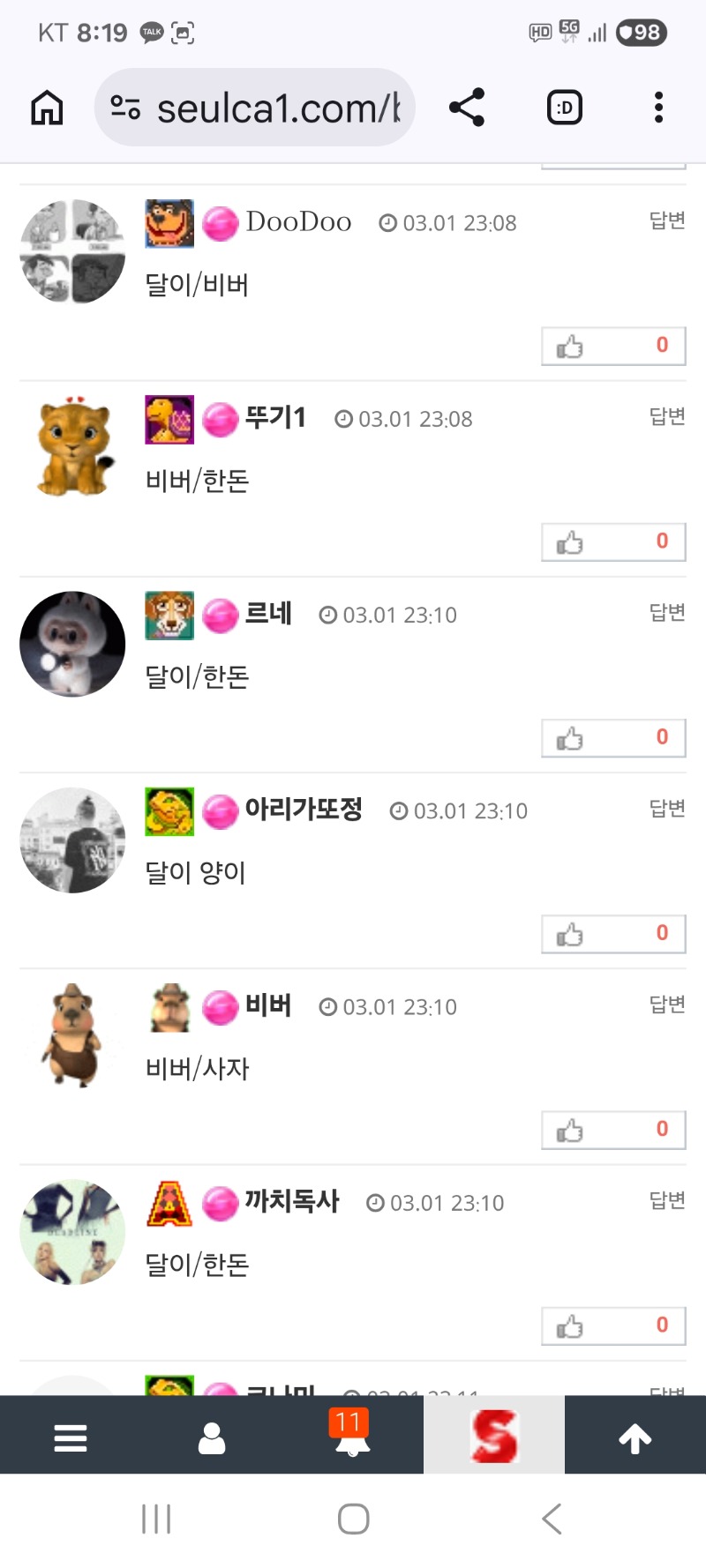
Task: Open notifications via the bell icon
Action: [x=351, y=1446]
